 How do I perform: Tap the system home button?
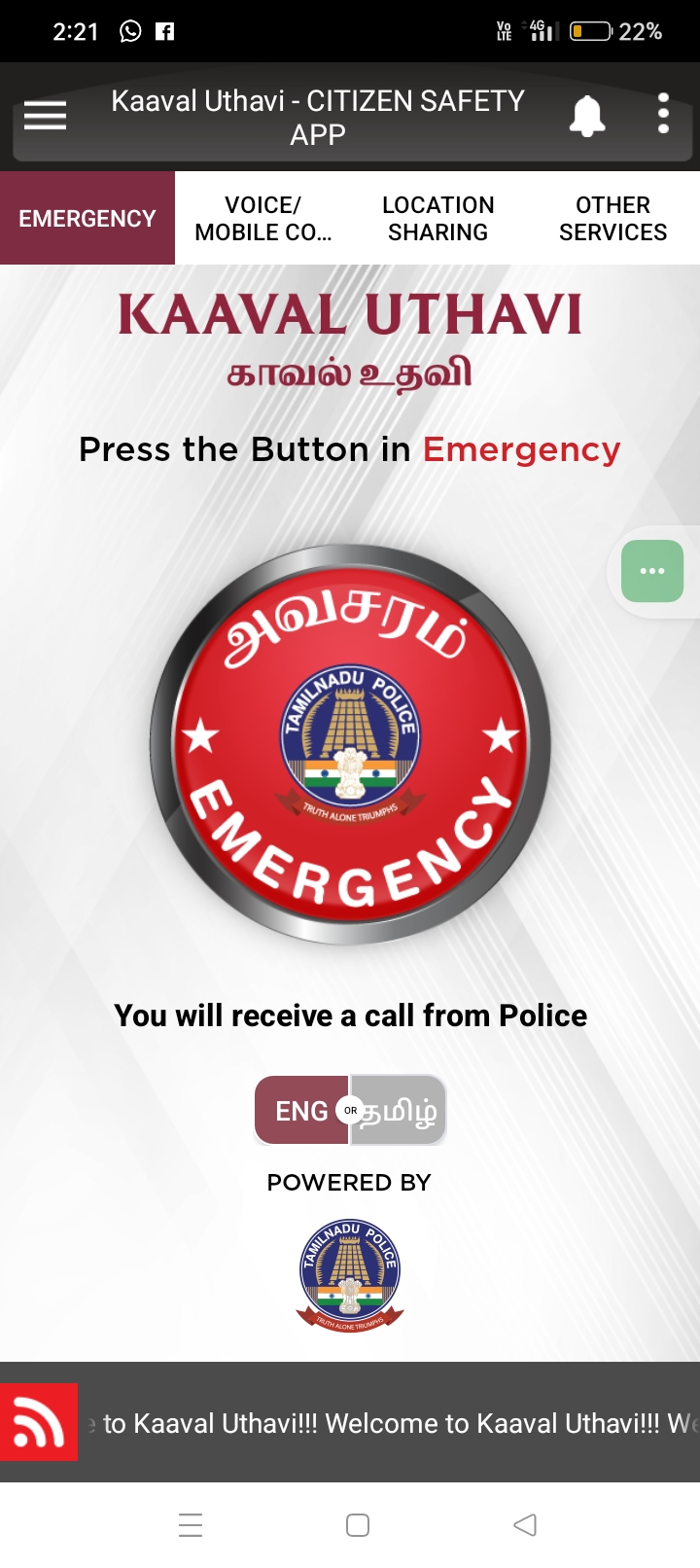pyautogui.click(x=358, y=1524)
